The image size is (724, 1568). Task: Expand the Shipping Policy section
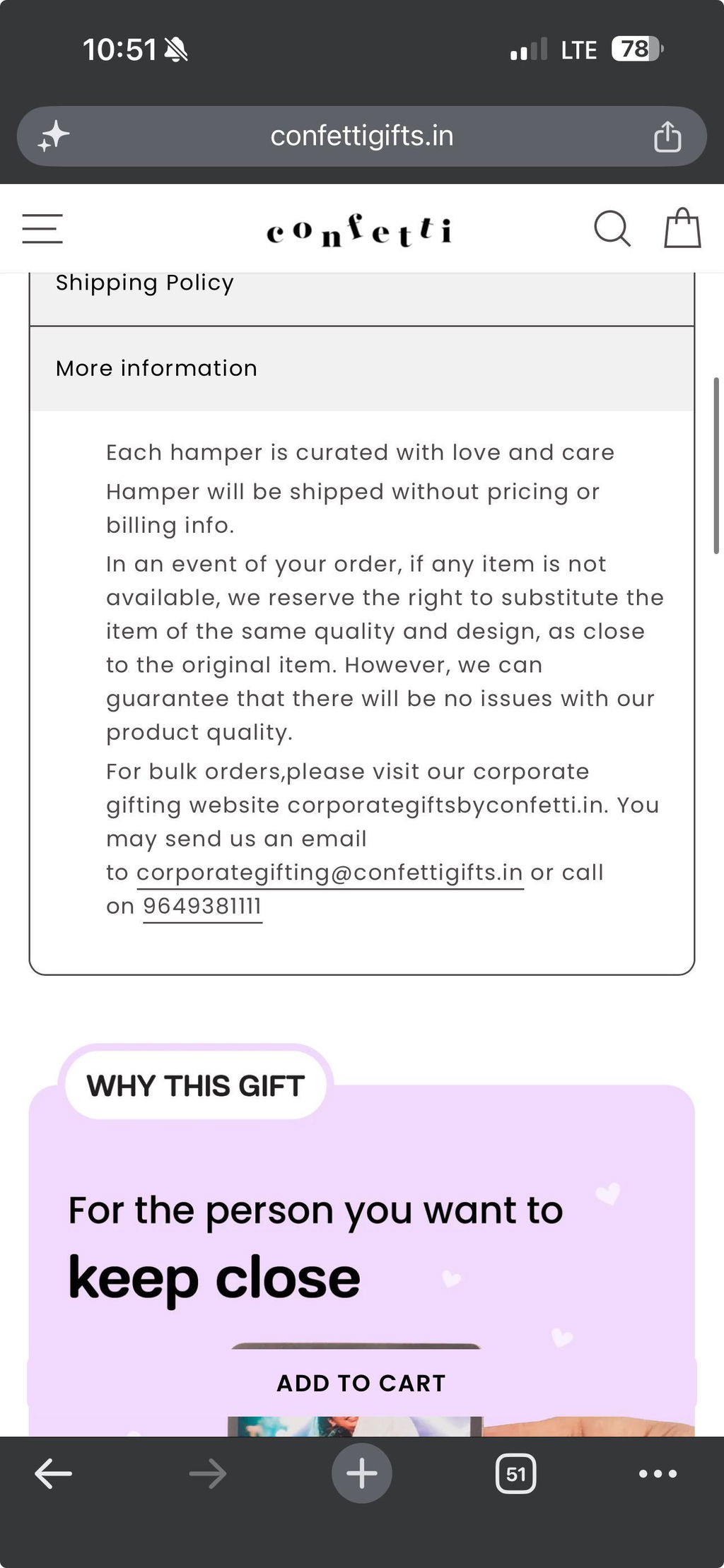click(362, 291)
